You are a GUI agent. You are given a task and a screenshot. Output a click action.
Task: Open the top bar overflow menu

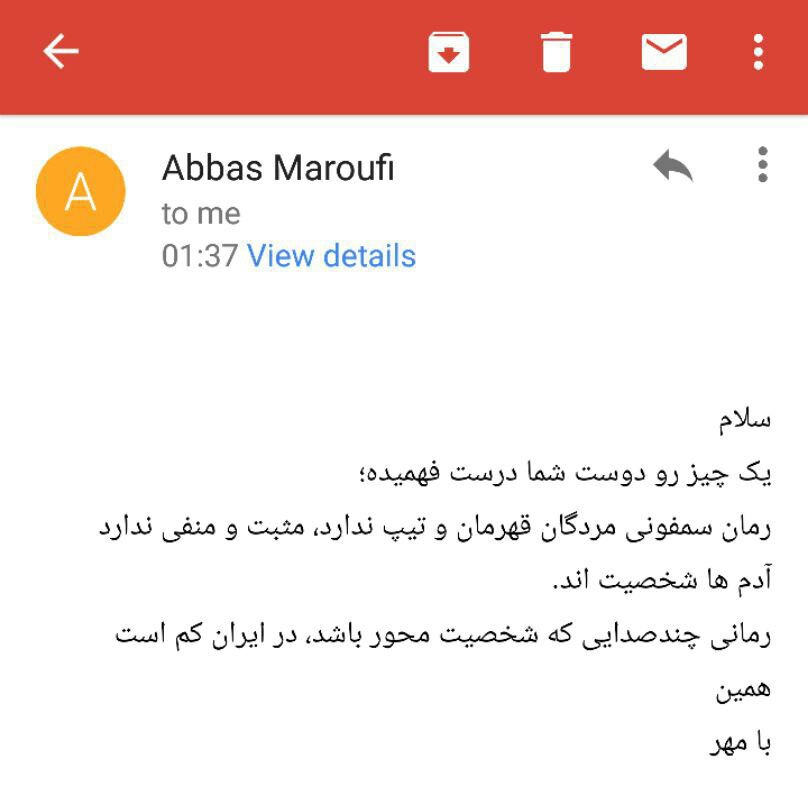coord(758,52)
